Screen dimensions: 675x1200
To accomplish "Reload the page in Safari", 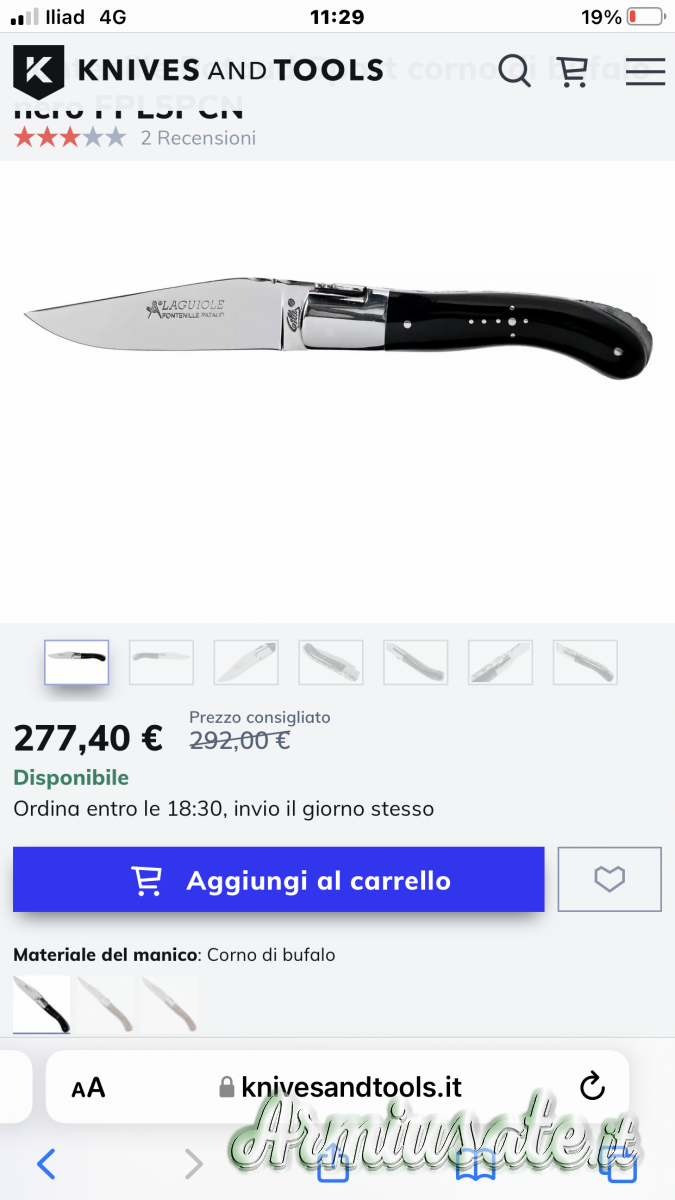I will [x=592, y=1086].
